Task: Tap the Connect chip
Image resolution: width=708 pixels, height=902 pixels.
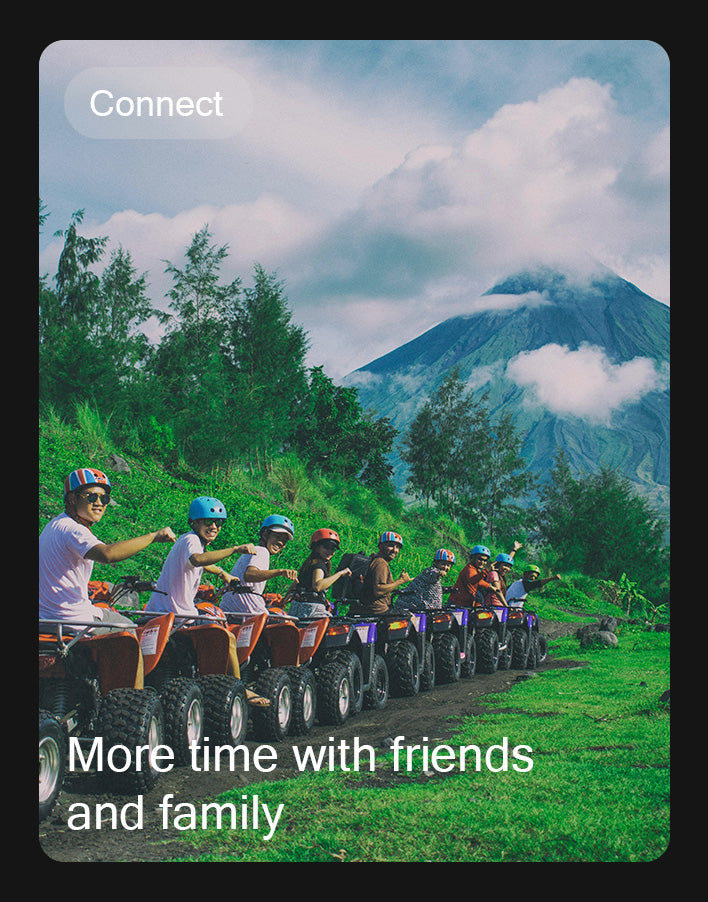Action: (x=157, y=103)
